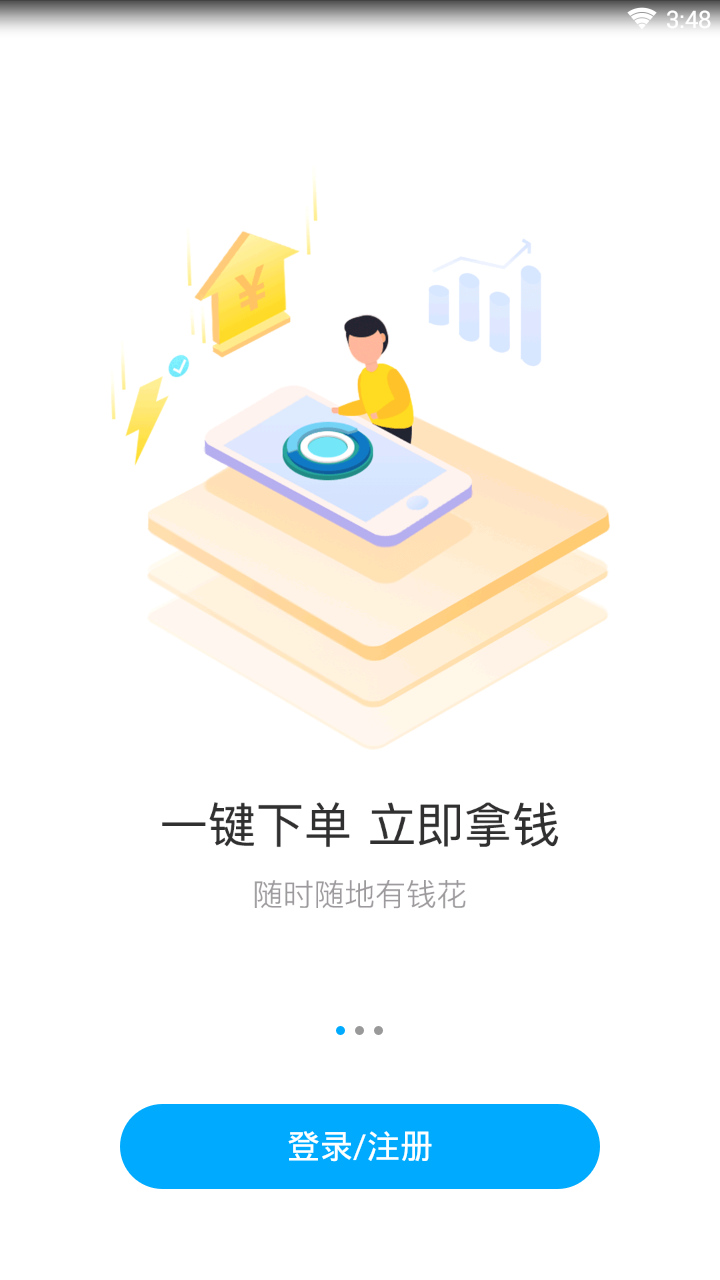Tap the 登录/注册 button
The width and height of the screenshot is (720, 1280).
(360, 1146)
